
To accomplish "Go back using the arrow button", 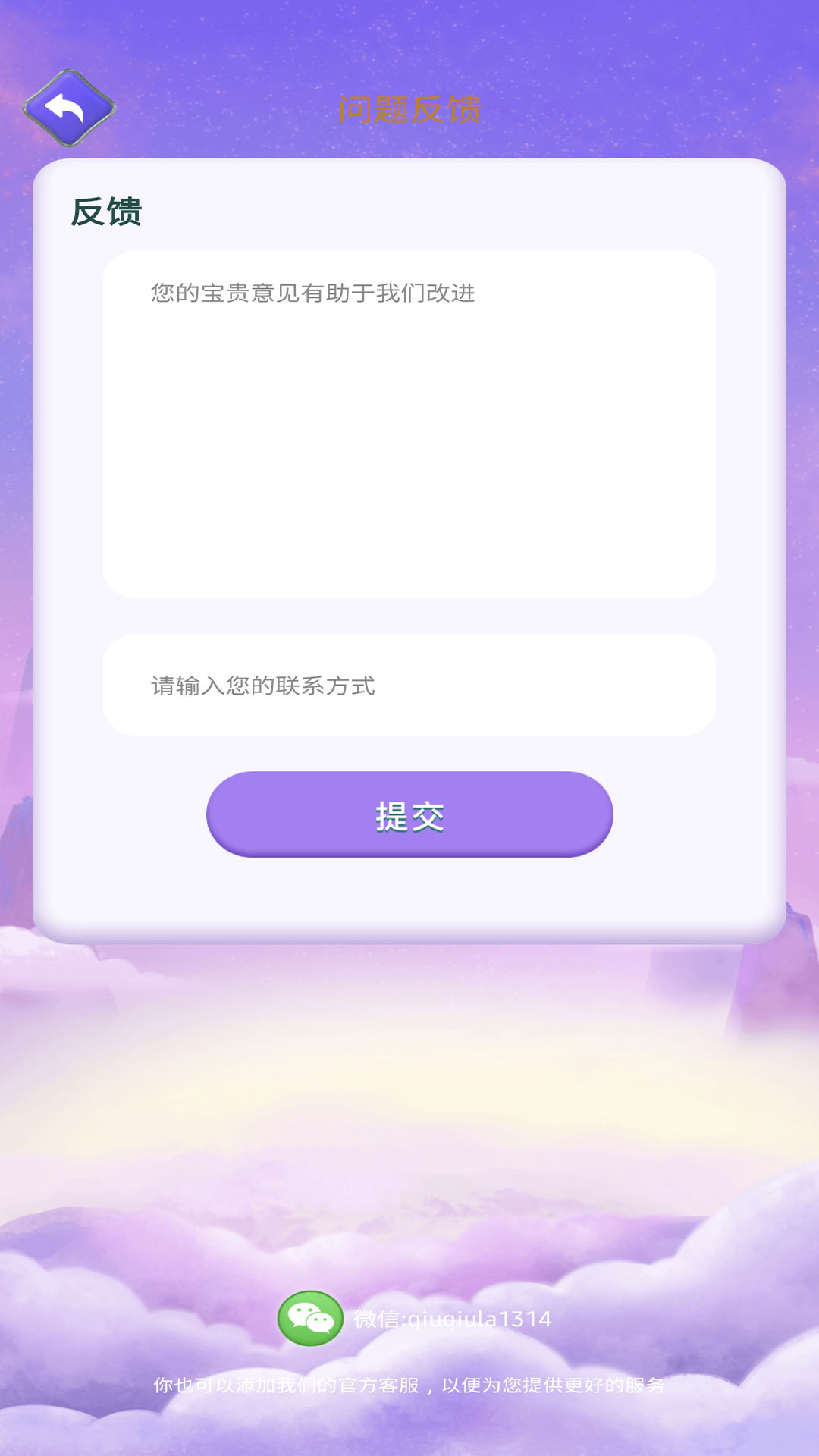I will [x=68, y=108].
